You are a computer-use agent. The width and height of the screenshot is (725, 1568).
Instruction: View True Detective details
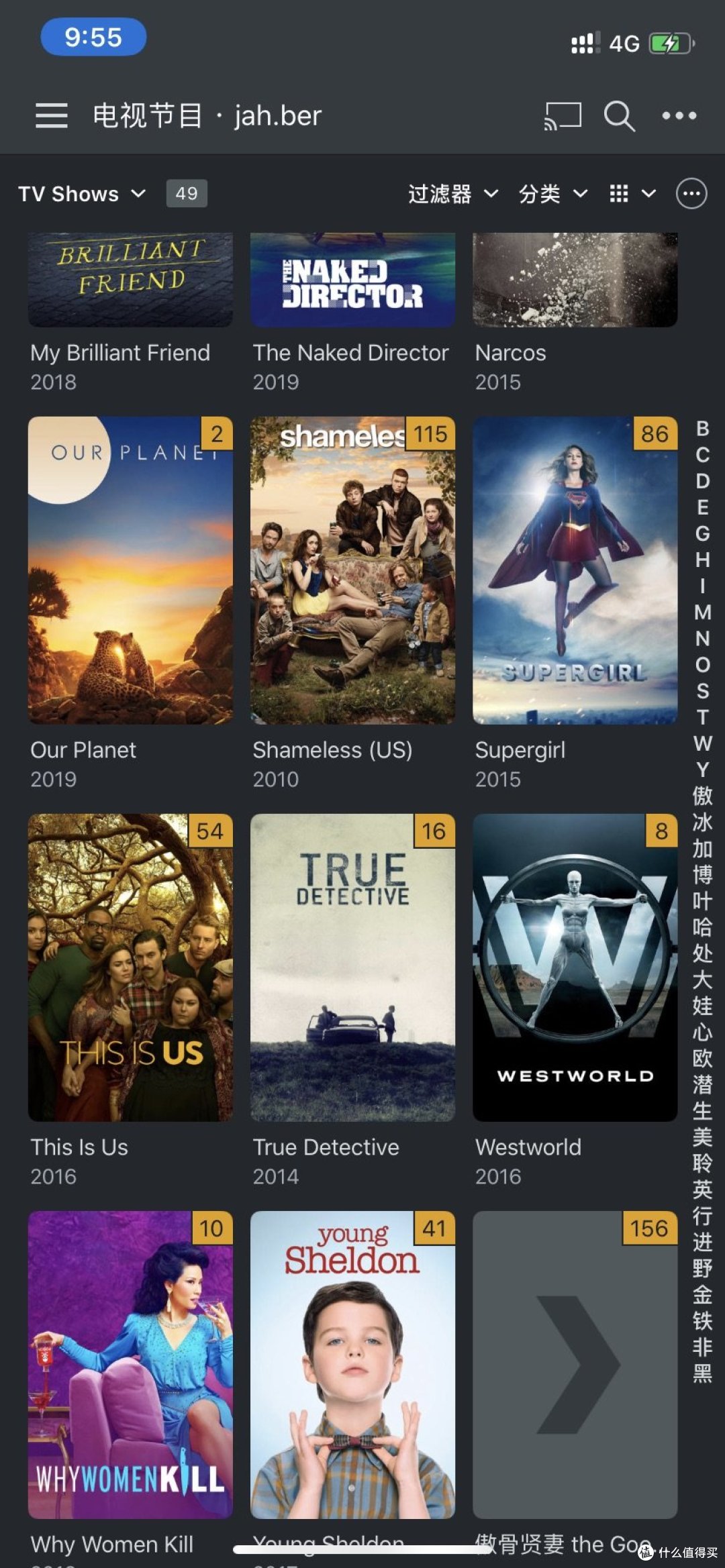click(x=352, y=968)
